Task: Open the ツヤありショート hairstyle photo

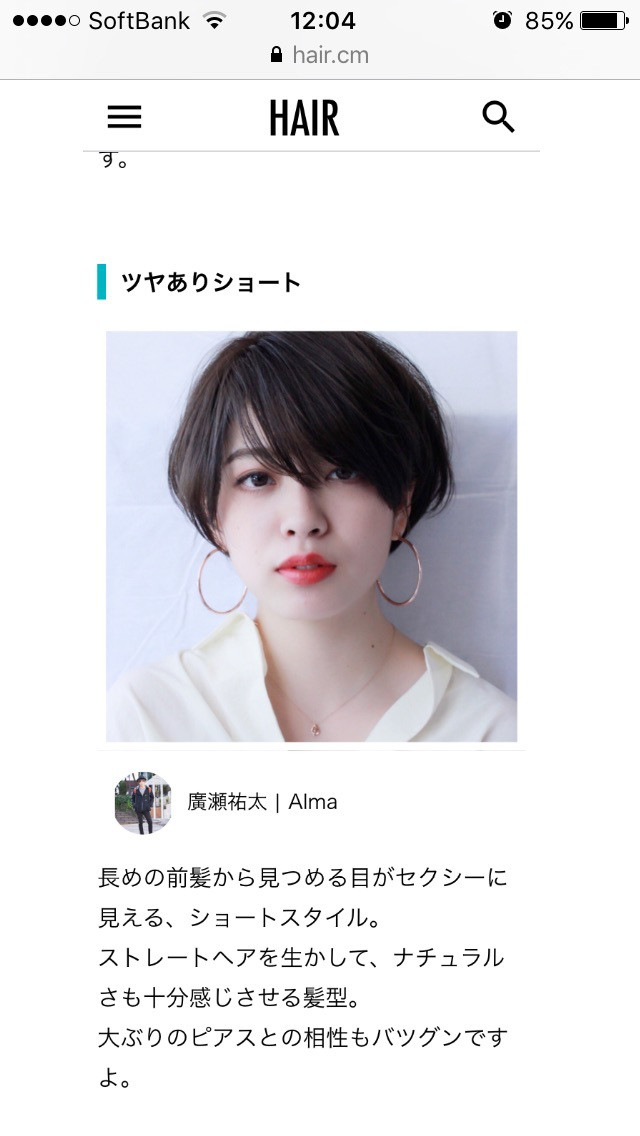Action: pyautogui.click(x=311, y=536)
